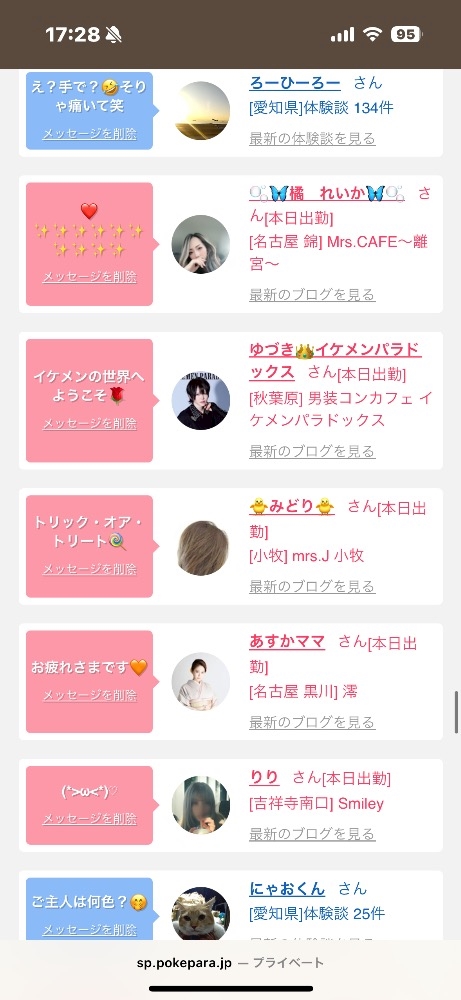Open 橘 れいか's profile link
Screen dimensions: 461x1000
coord(326,193)
